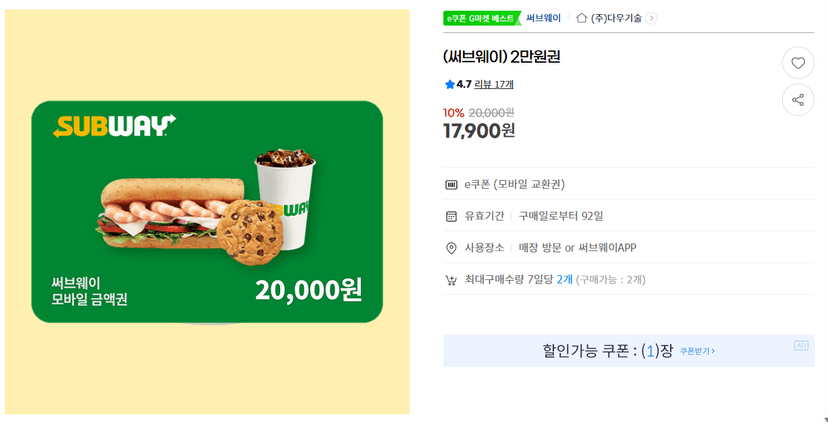Tap 쿠폰받기 to get the coupon
This screenshot has width=828, height=425.
coord(697,351)
